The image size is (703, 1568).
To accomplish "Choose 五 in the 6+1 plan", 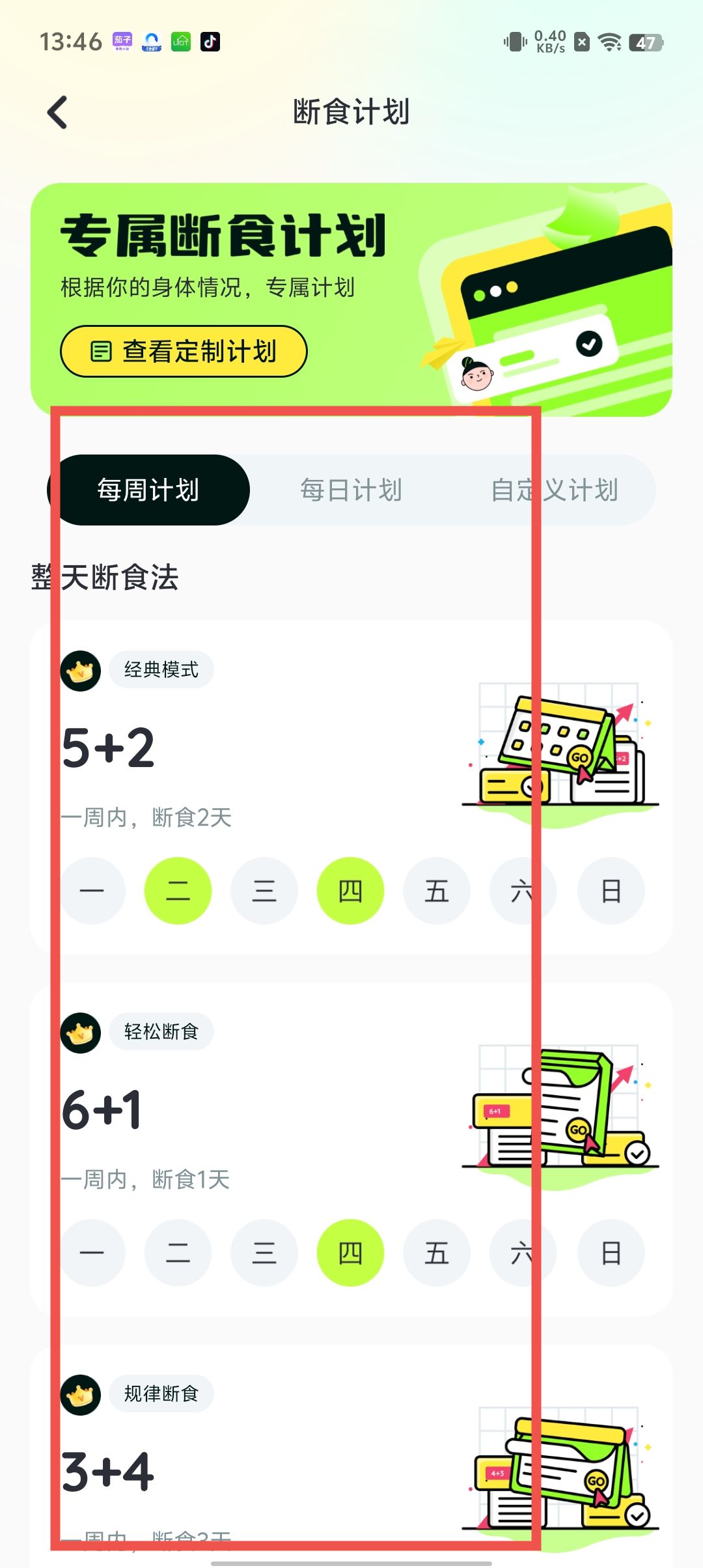I will [437, 1253].
